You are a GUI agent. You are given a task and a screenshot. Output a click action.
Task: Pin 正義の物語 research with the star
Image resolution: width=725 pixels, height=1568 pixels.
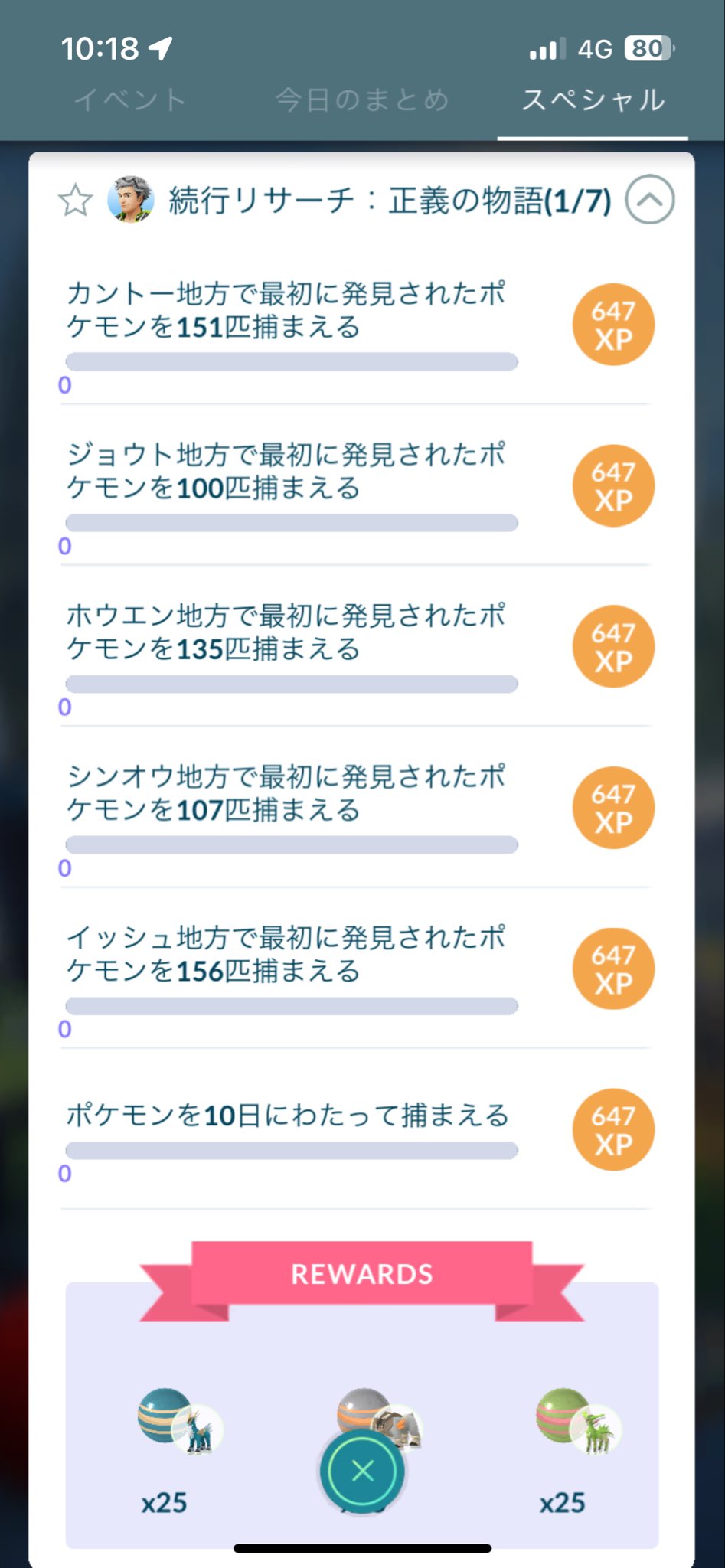pyautogui.click(x=75, y=201)
